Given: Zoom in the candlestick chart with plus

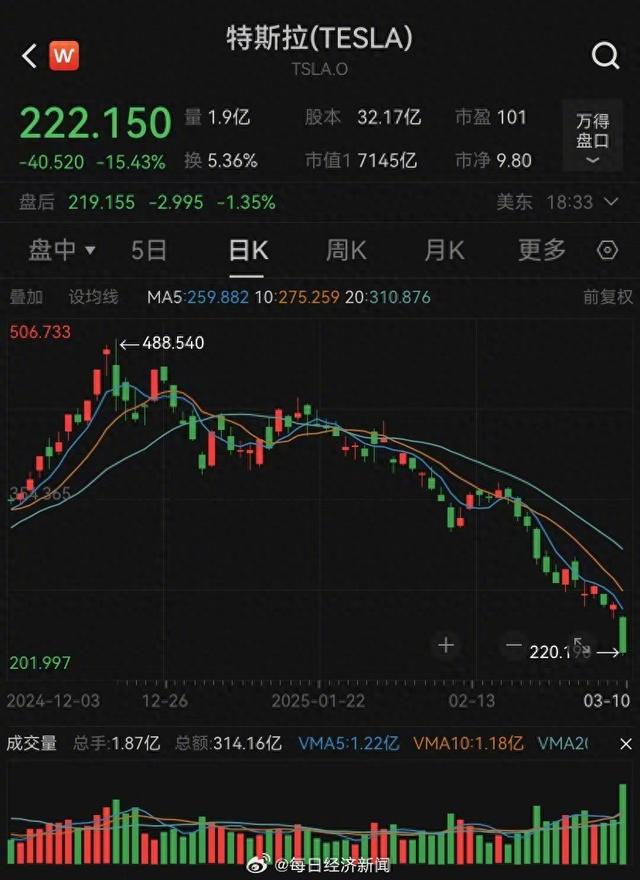Looking at the screenshot, I should 446,646.
